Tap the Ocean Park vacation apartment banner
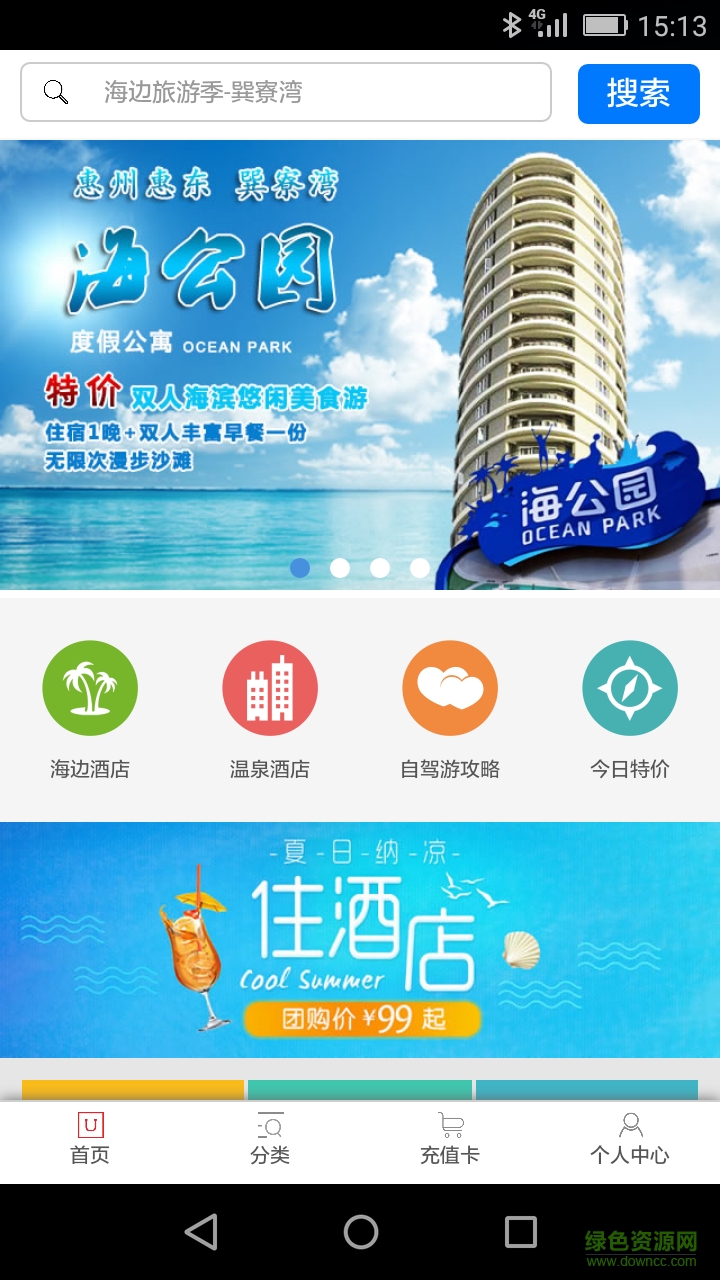 point(360,360)
